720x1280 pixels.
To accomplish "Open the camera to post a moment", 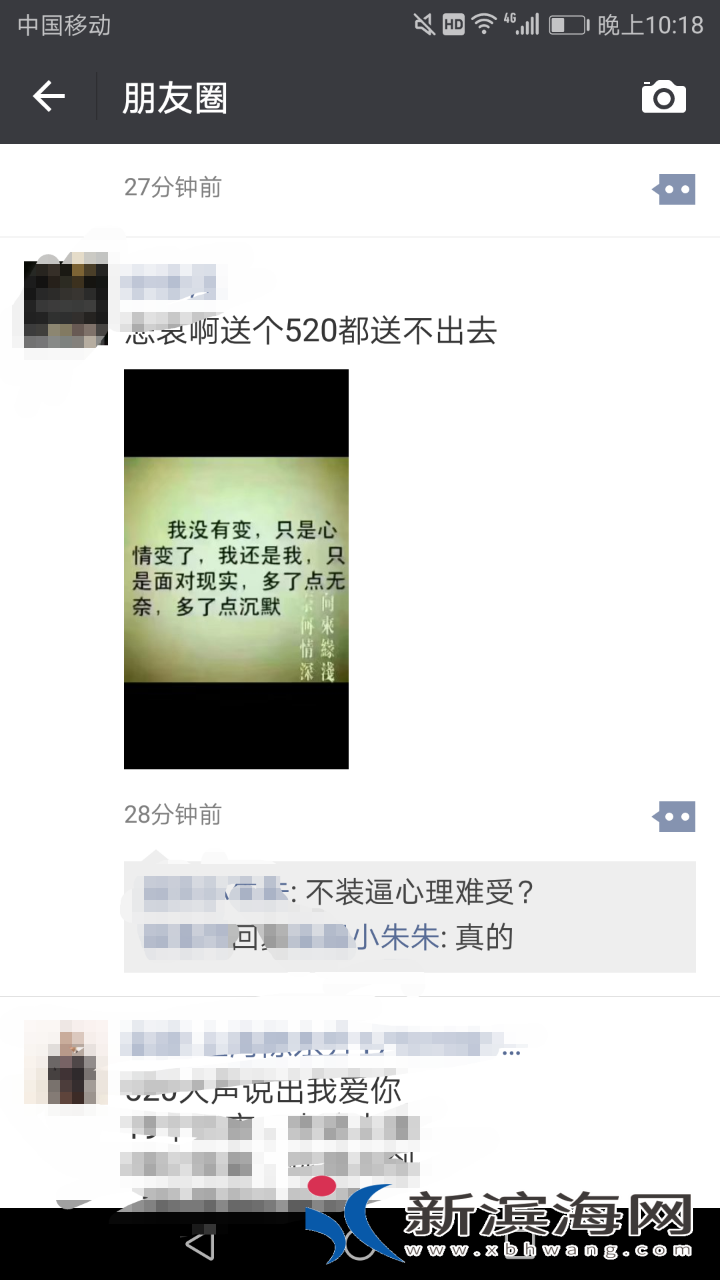I will pos(663,97).
